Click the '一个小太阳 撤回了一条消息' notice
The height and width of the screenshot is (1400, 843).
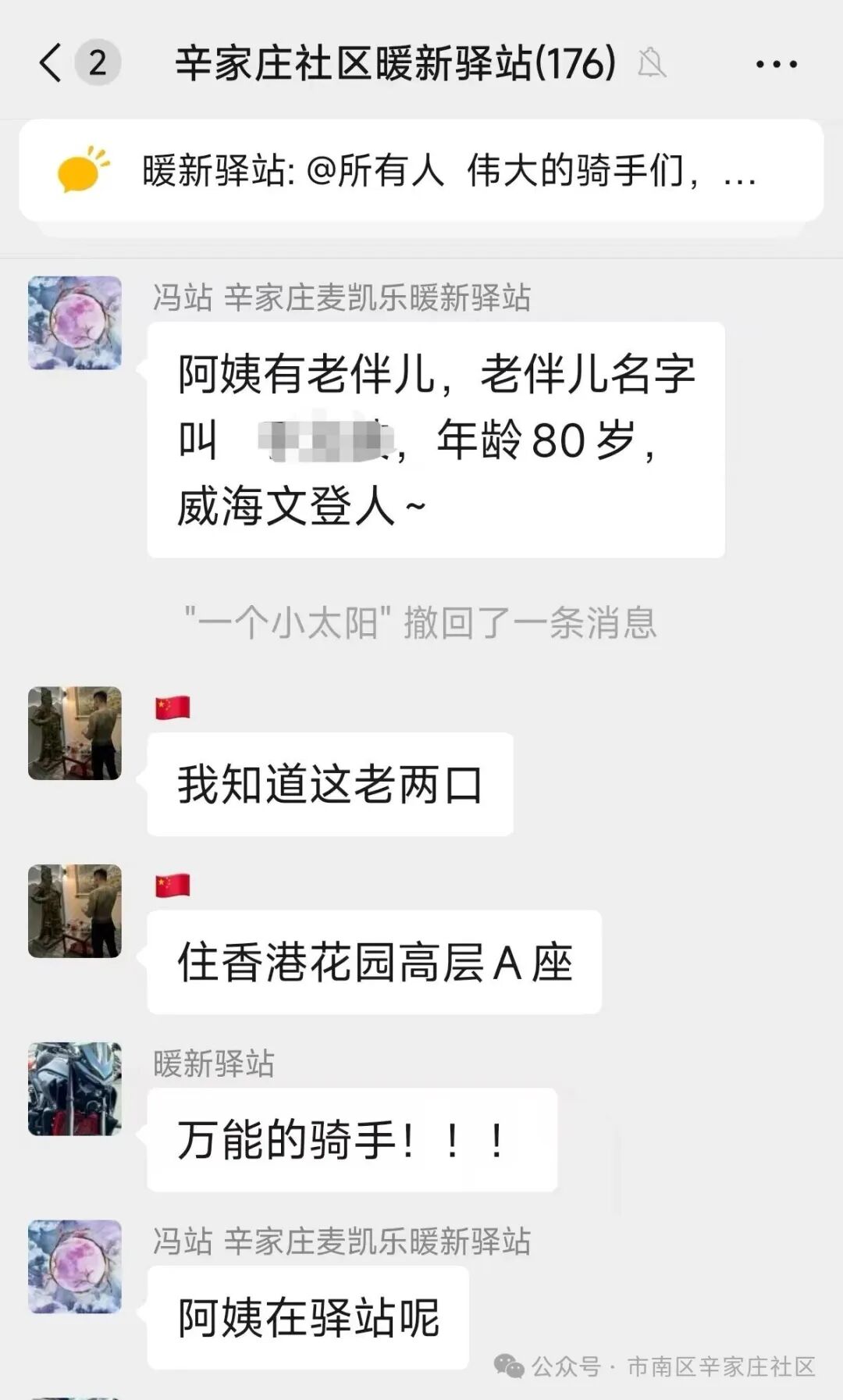pyautogui.click(x=421, y=622)
